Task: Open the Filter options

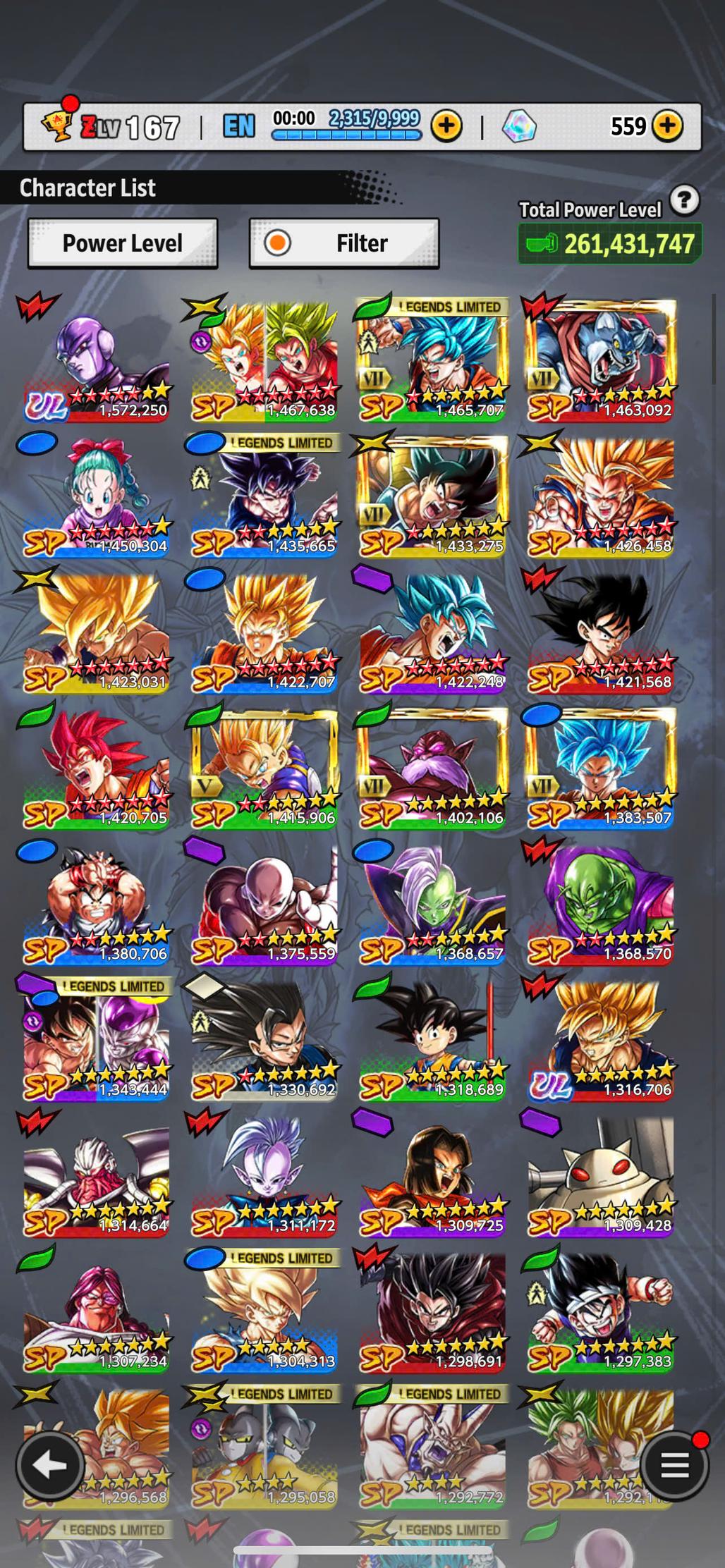Action: tap(344, 243)
